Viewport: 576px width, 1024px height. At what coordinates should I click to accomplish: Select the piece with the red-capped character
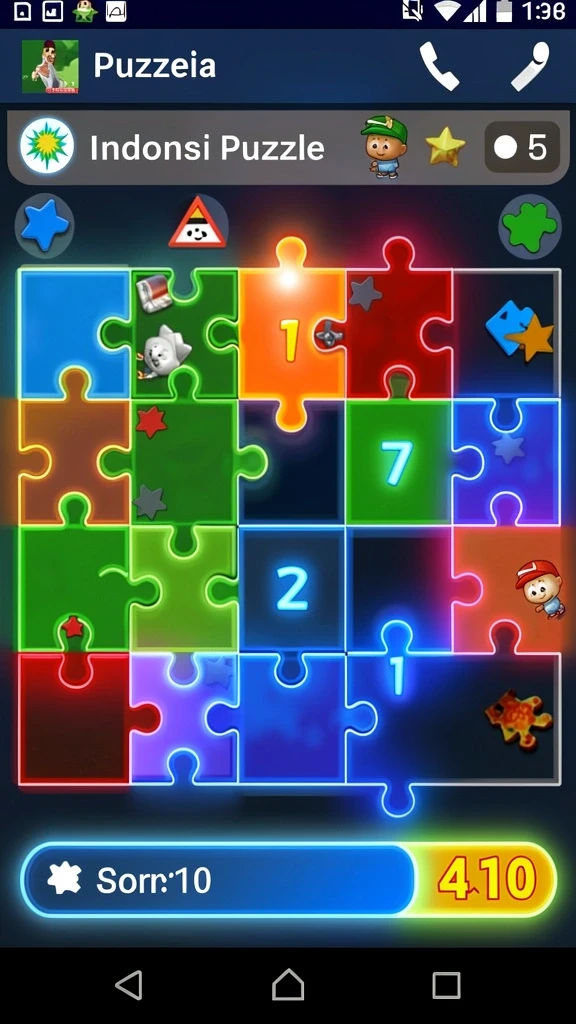507,590
